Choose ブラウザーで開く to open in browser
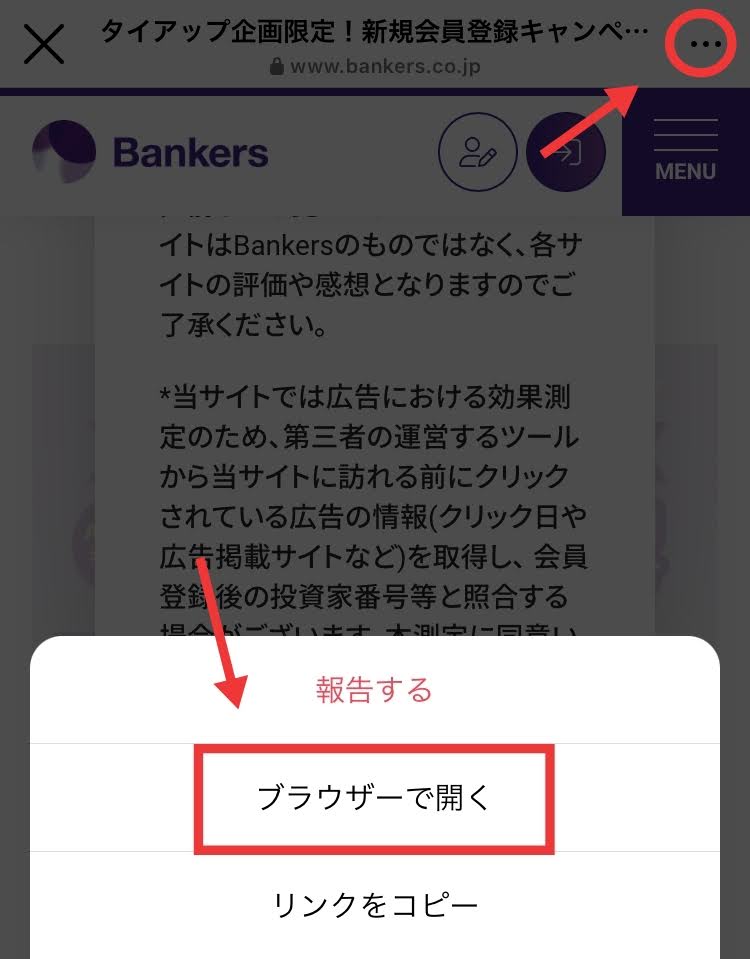750x959 pixels. [374, 798]
